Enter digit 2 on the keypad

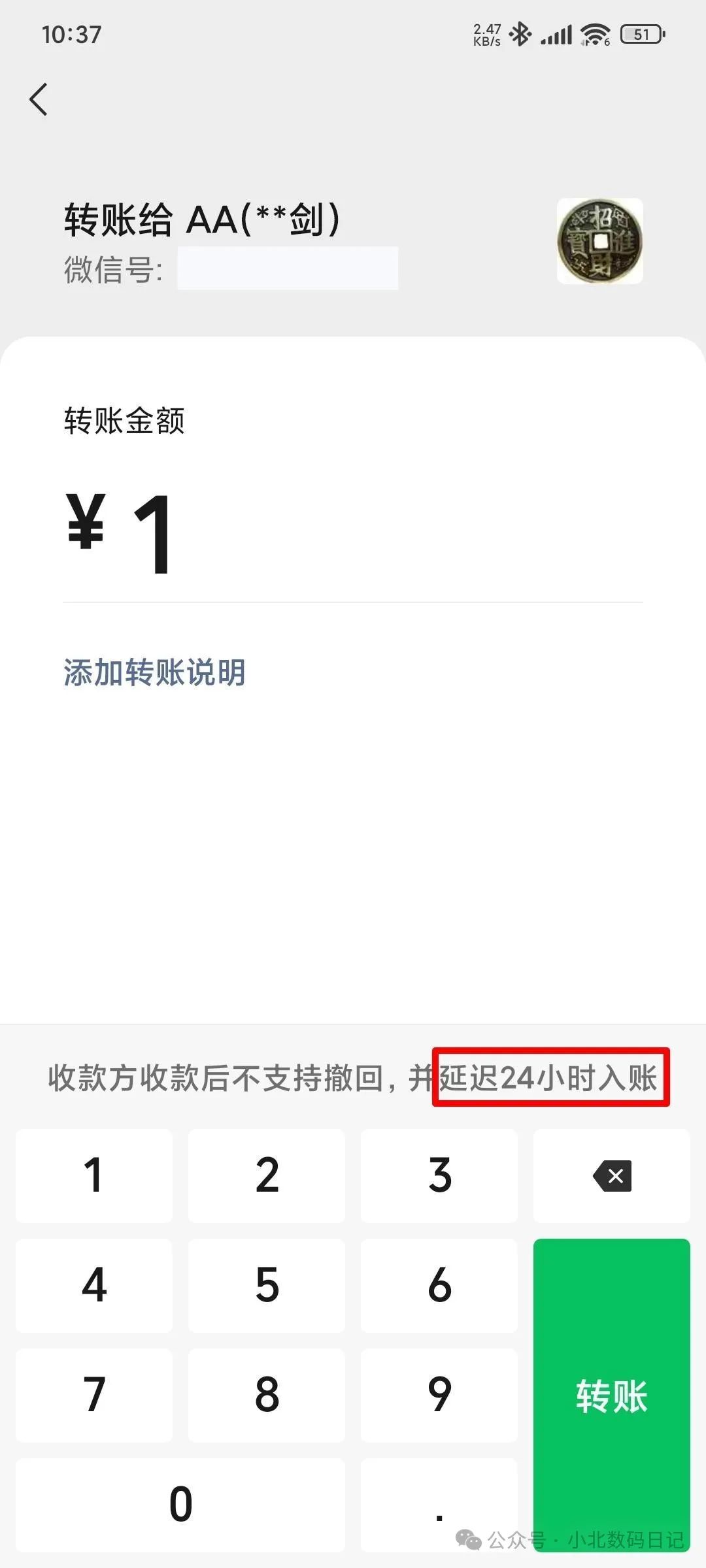267,1176
